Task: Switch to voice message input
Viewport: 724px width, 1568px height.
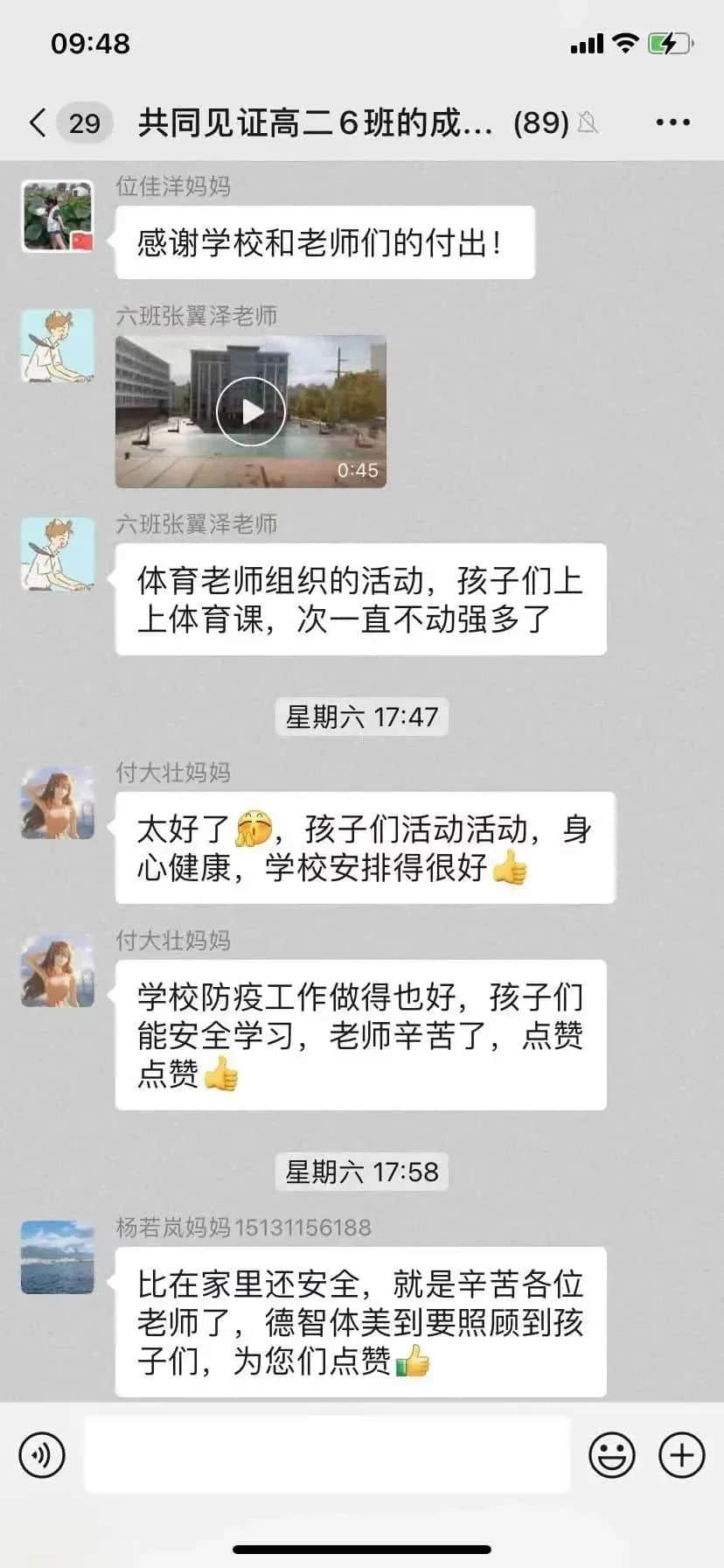Action: 42,1455
